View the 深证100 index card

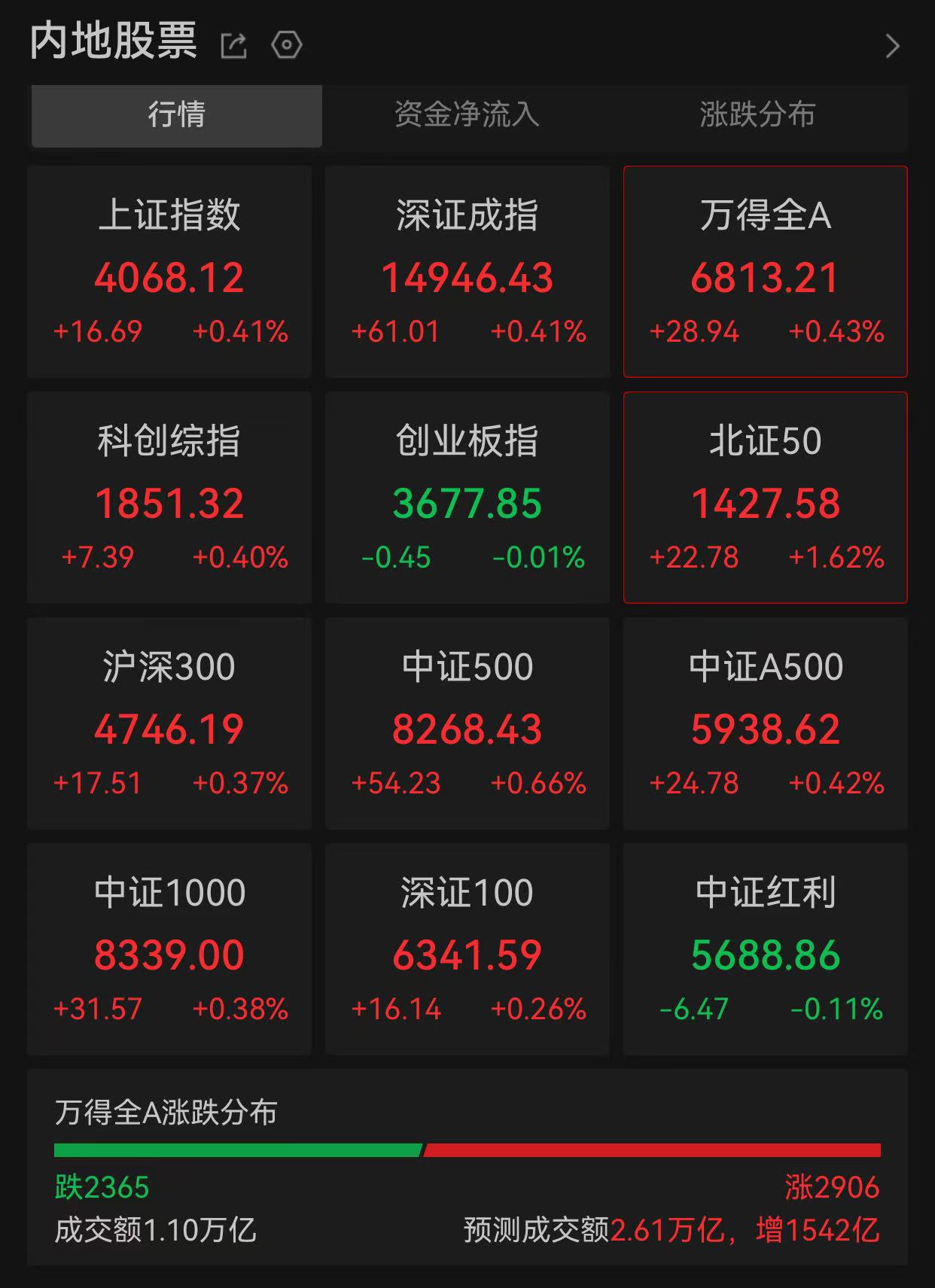click(x=467, y=949)
